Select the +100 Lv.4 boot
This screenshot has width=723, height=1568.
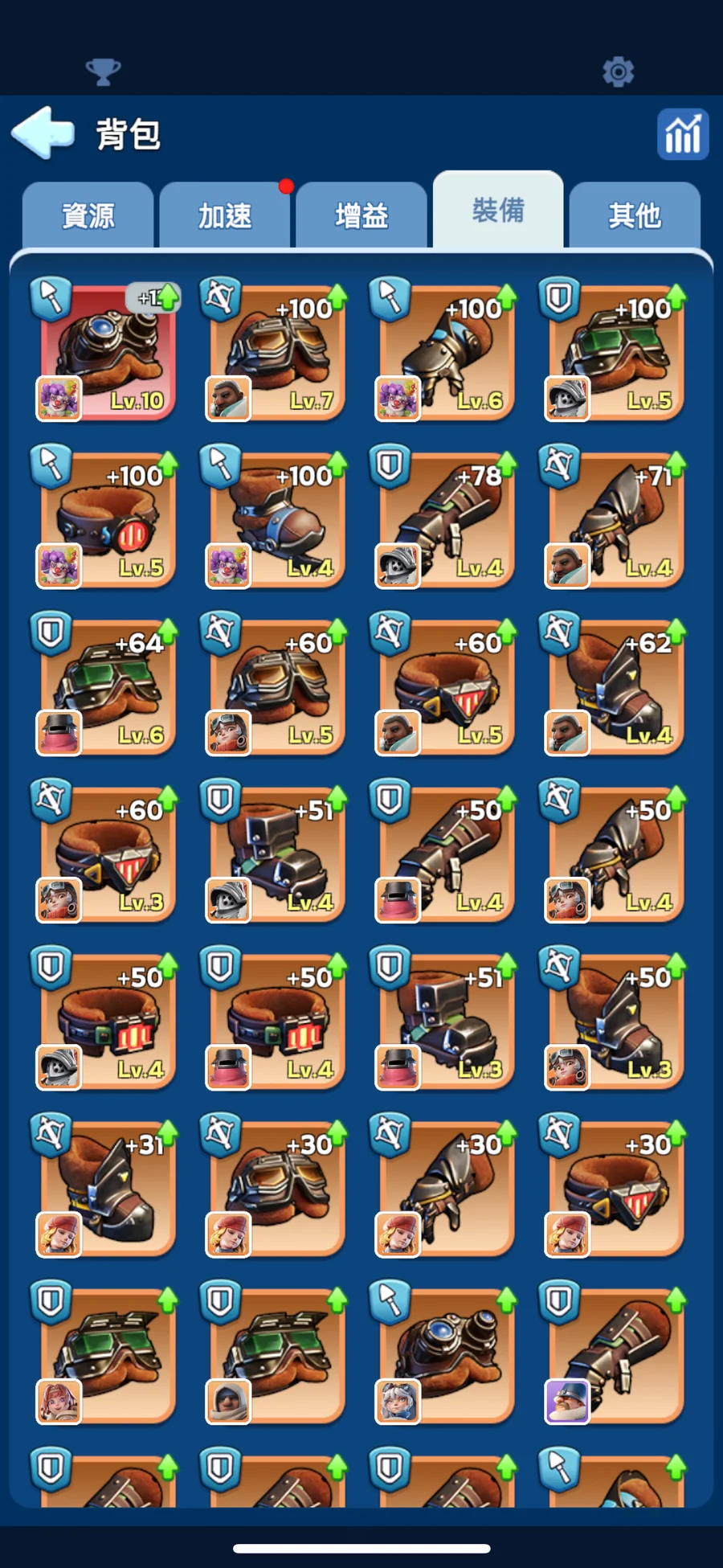coord(277,518)
